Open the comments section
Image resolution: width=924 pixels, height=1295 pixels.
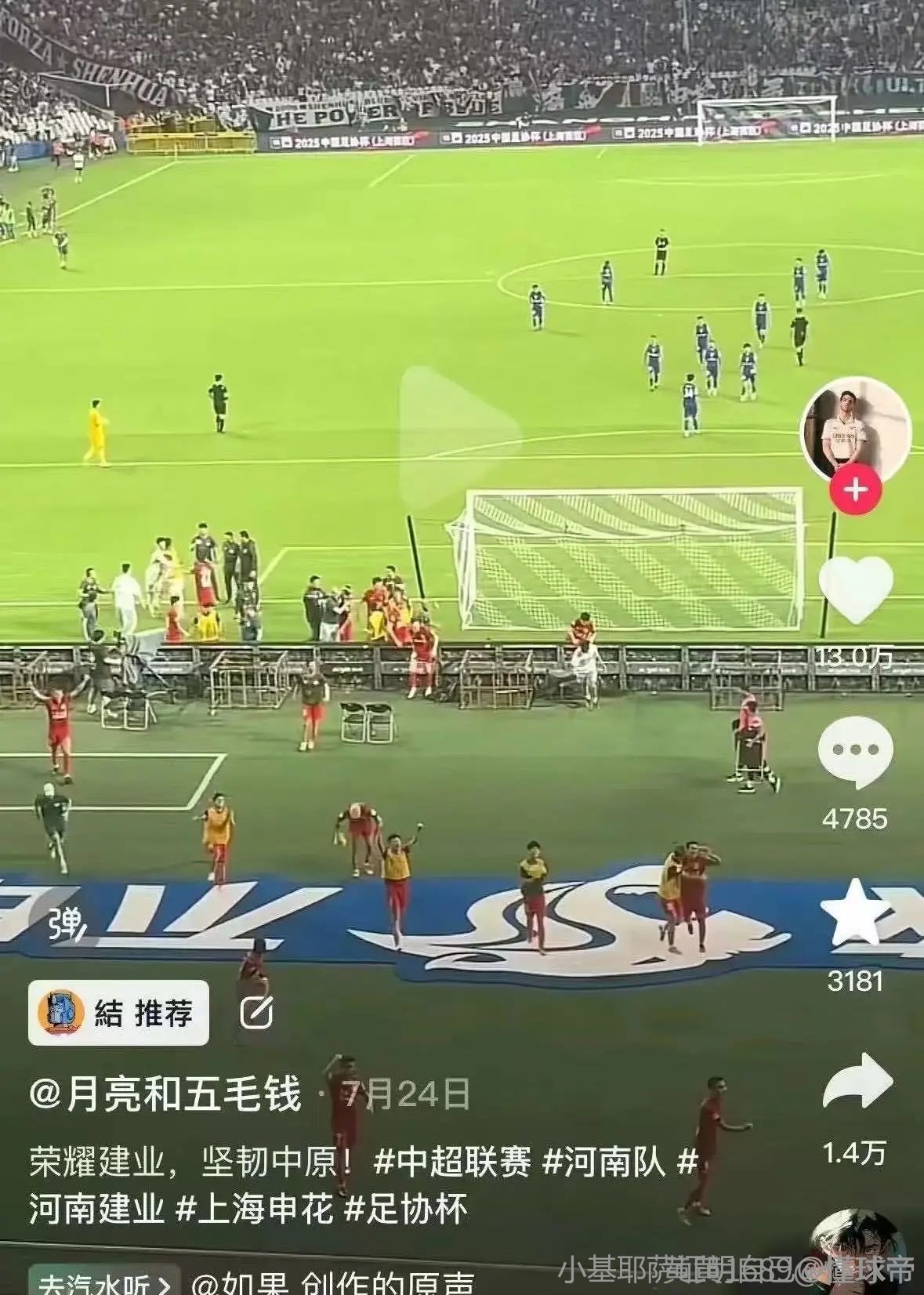click(855, 754)
